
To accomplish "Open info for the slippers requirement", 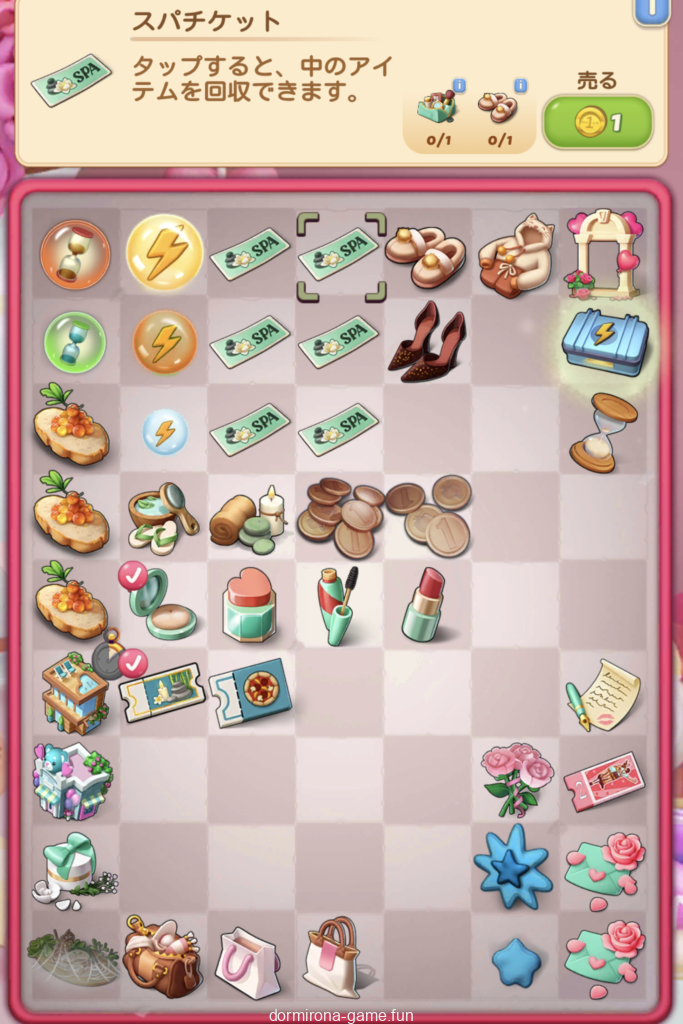I will pyautogui.click(x=520, y=86).
